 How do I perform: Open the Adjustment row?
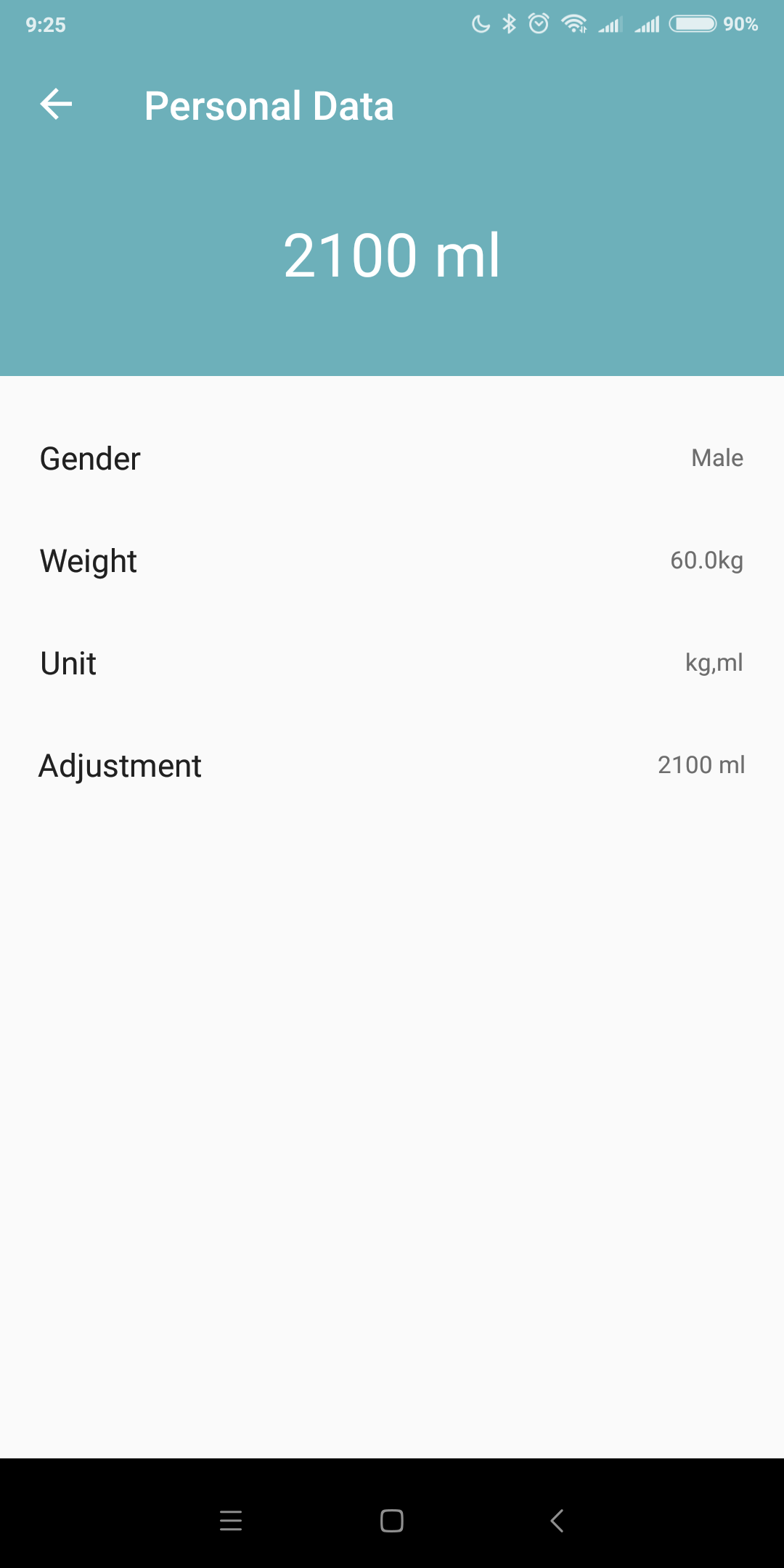coord(392,766)
